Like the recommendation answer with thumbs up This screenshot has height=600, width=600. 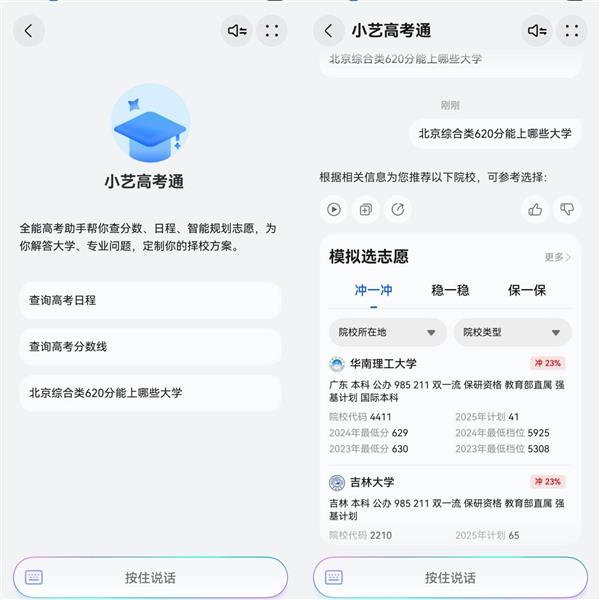point(535,209)
